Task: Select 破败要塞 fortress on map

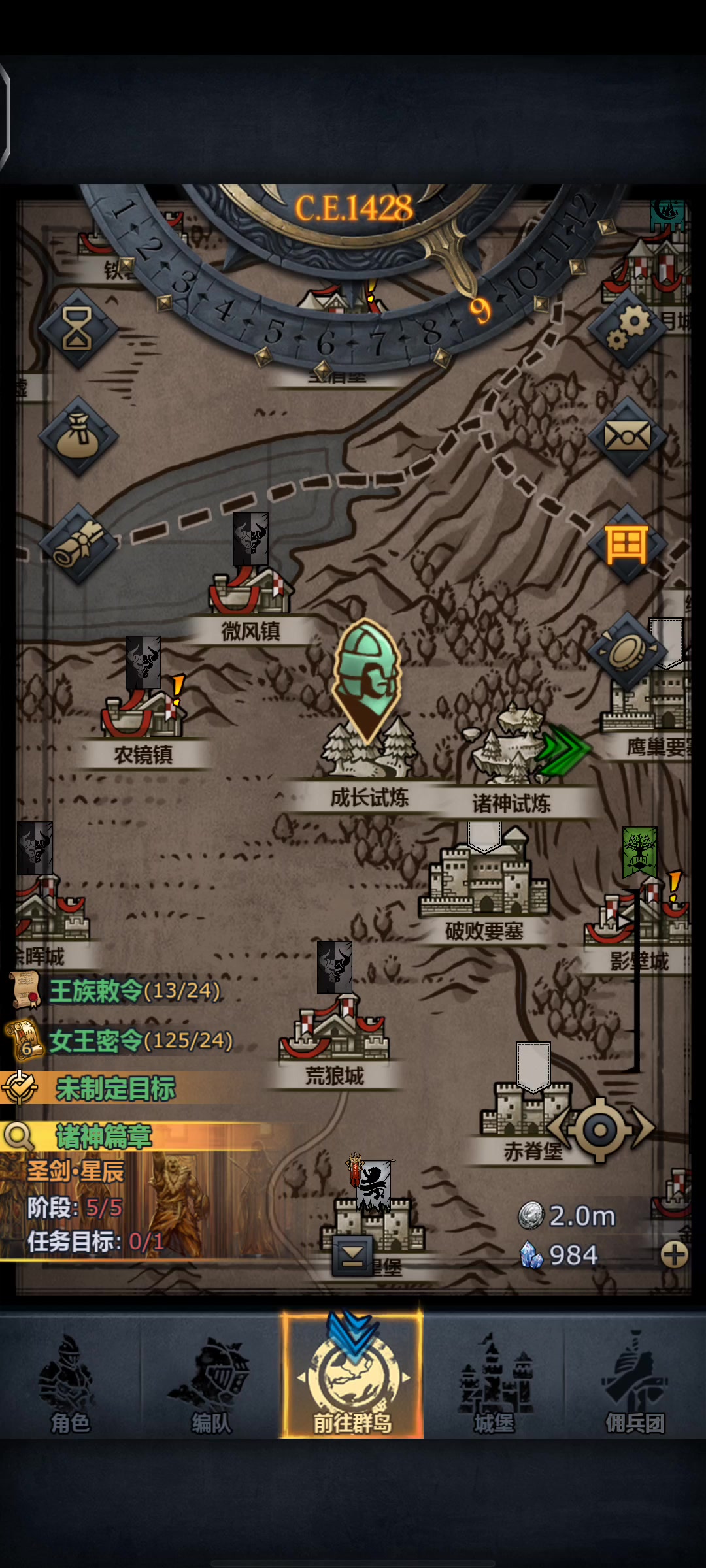Action: (x=484, y=882)
